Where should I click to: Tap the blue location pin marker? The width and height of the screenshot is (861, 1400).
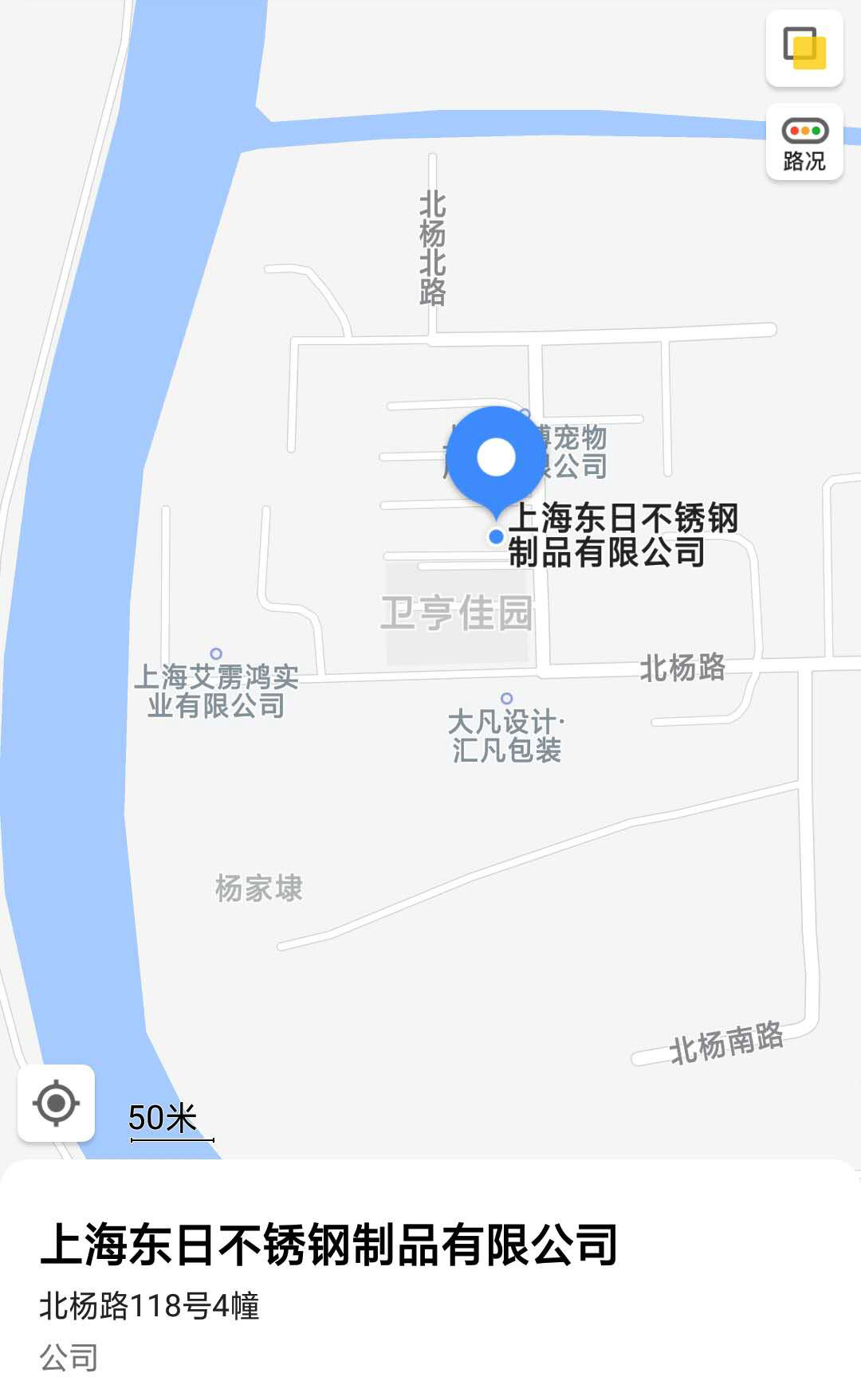[x=496, y=457]
